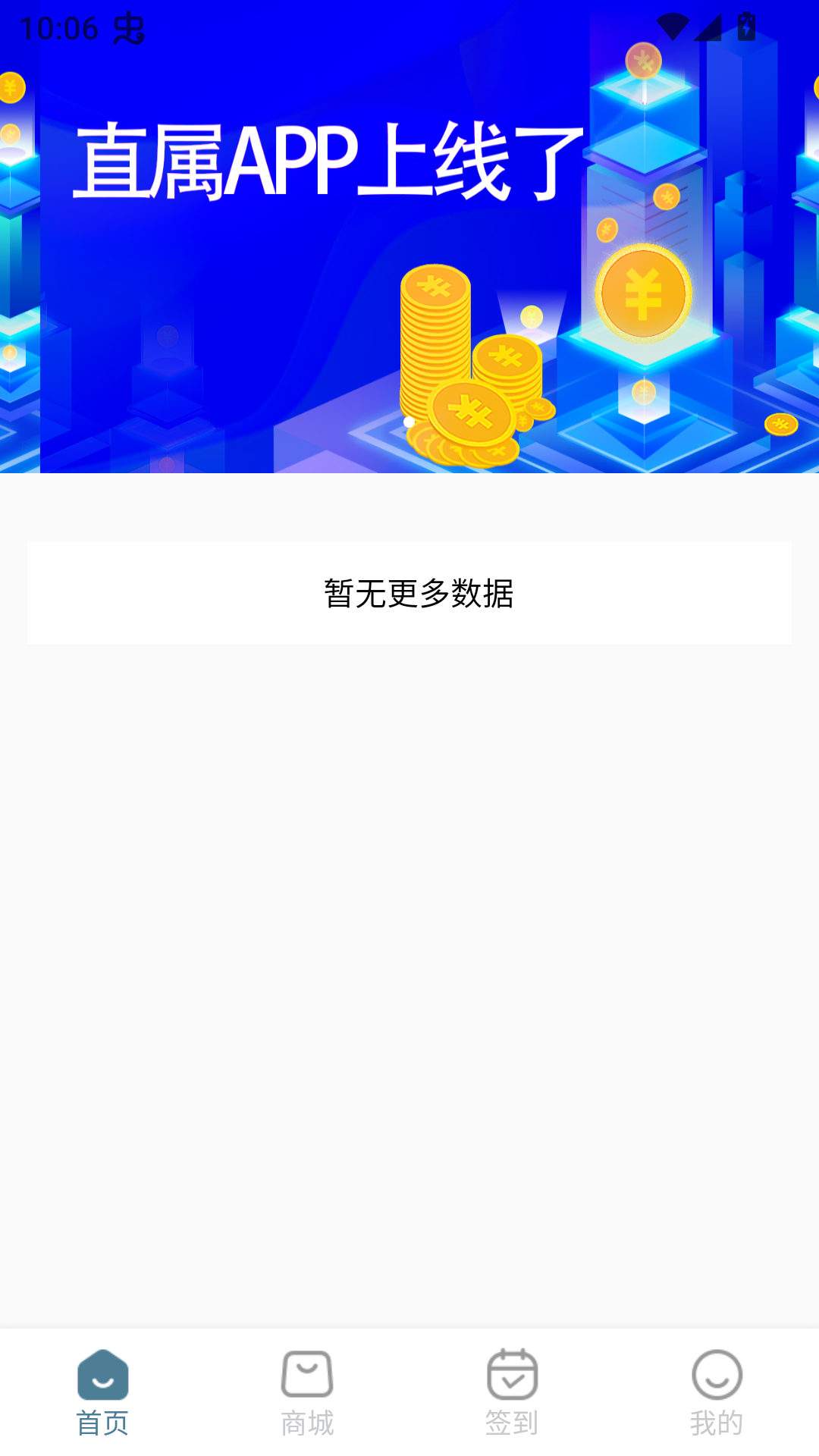Tap the large gold ¥ coin in banner
Viewport: 819px width, 1456px height.
point(644,290)
